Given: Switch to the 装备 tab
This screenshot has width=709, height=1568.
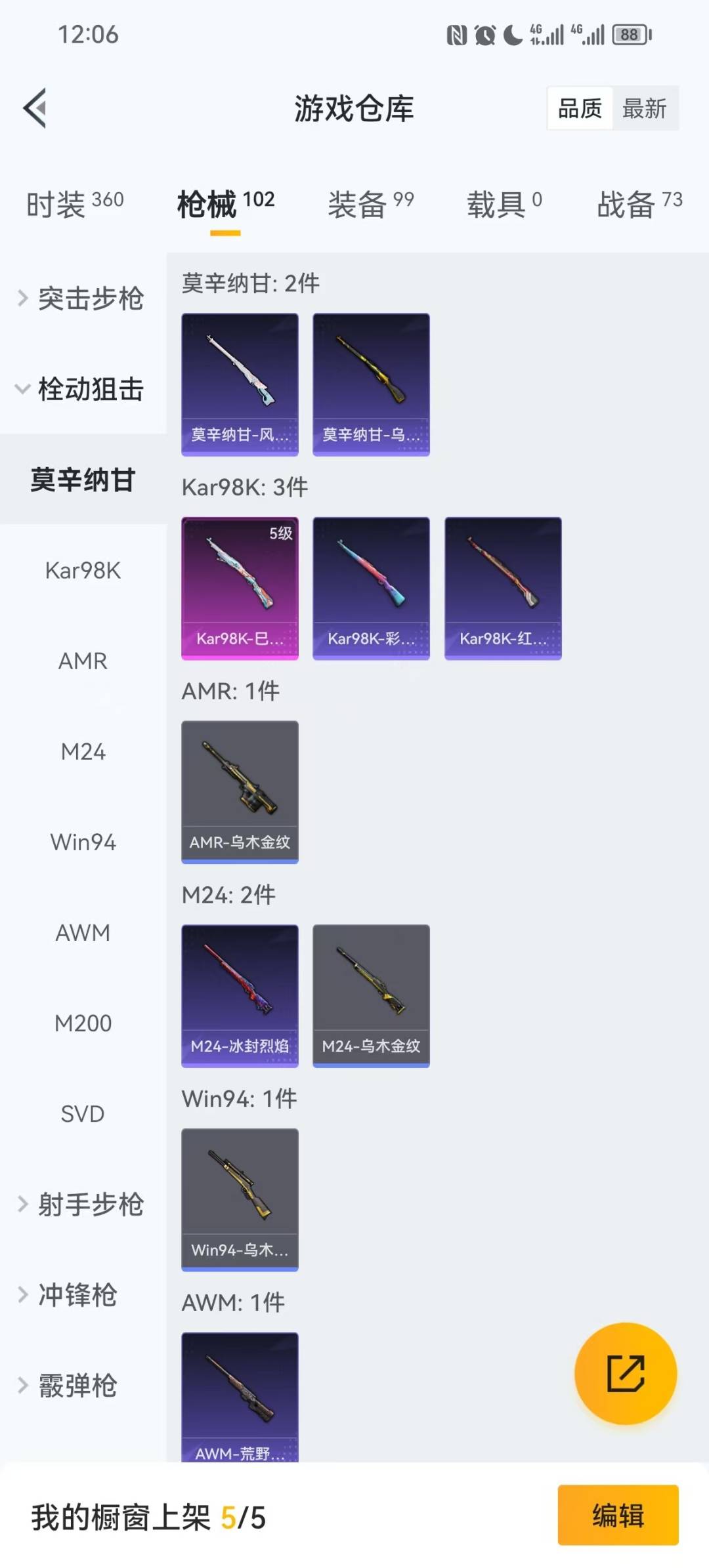Looking at the screenshot, I should pos(371,204).
